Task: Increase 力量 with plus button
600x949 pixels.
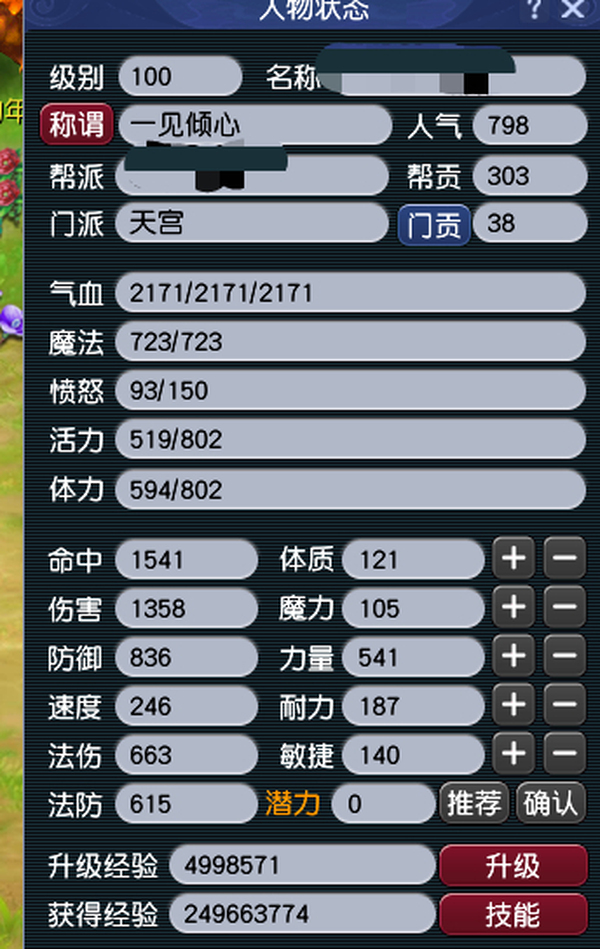Action: (514, 656)
